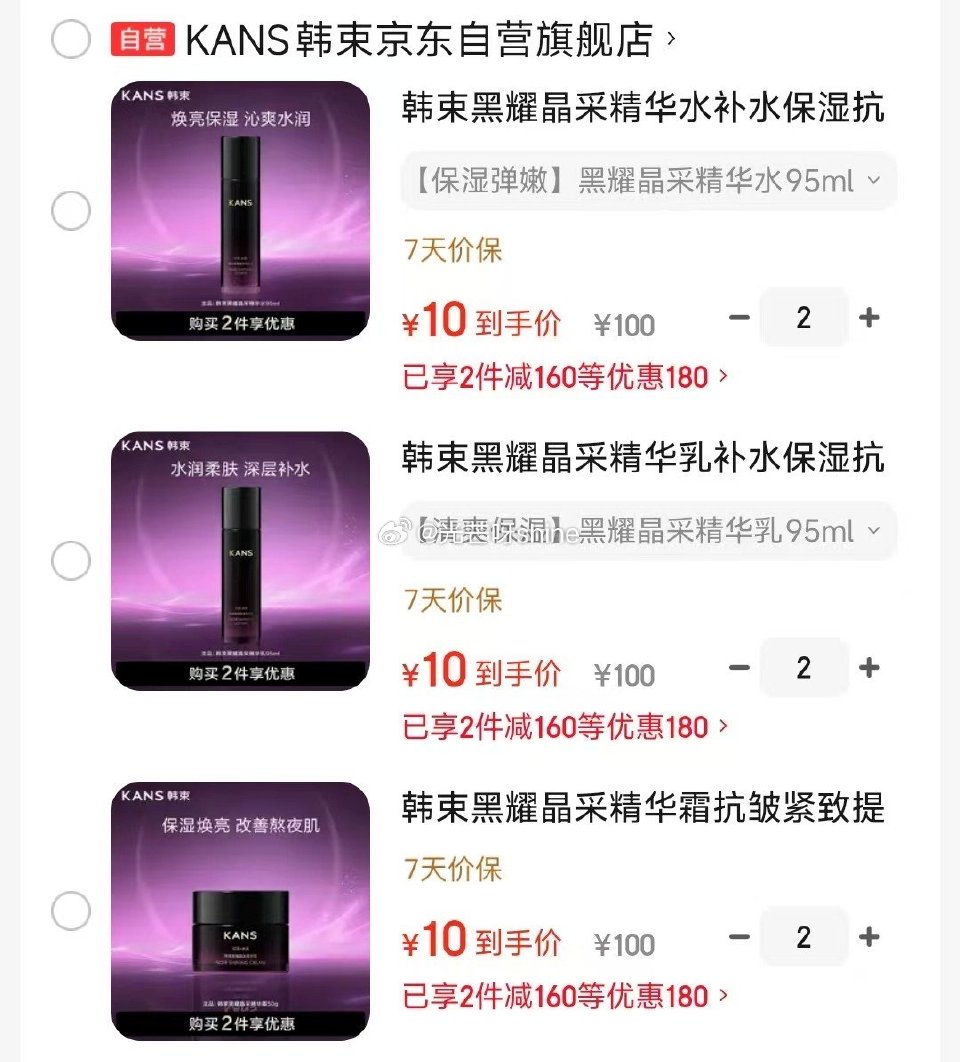Tap the minus icon for 精华霜 quantity
Image resolution: width=960 pixels, height=1062 pixels.
(x=739, y=937)
